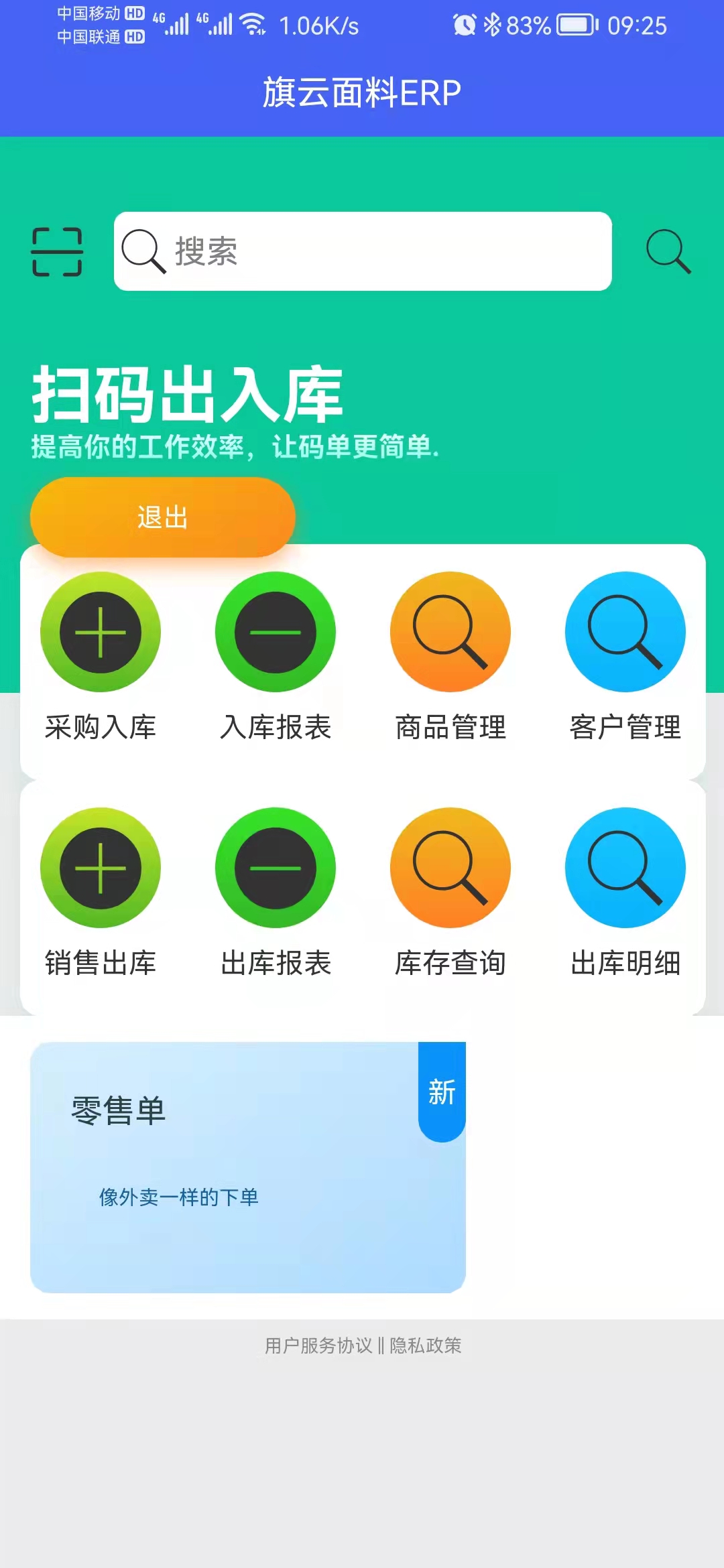Image resolution: width=724 pixels, height=1568 pixels.
Task: Read the 用户服务协议 link
Action: [x=318, y=1346]
